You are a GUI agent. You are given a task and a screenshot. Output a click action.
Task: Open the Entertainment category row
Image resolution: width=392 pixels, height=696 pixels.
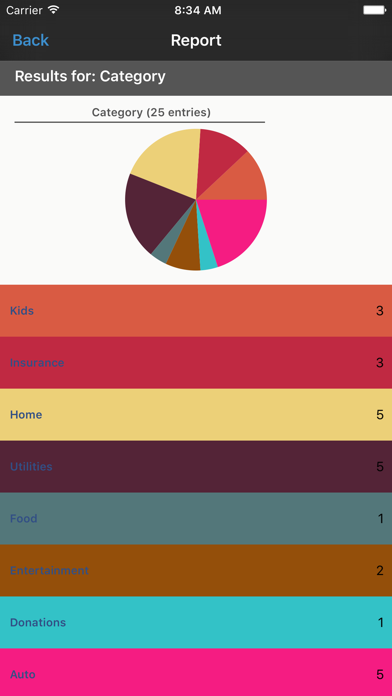(196, 570)
